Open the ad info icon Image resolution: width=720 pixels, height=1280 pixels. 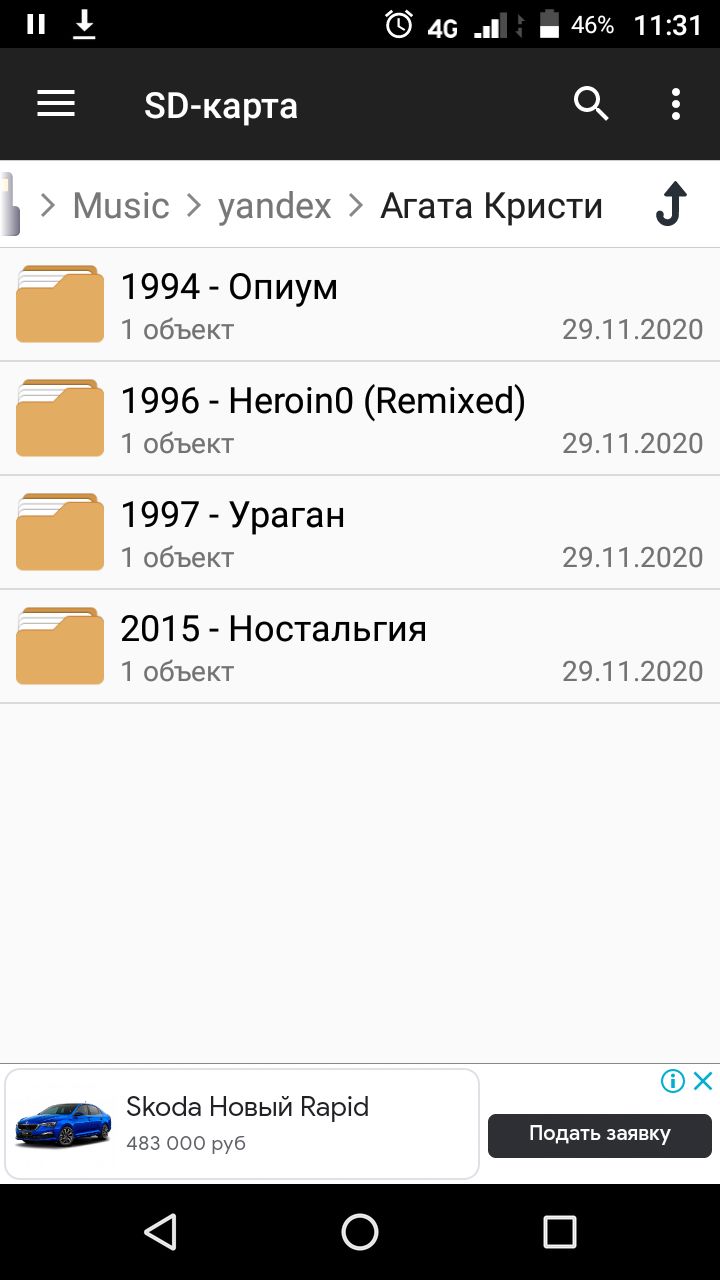[673, 1080]
